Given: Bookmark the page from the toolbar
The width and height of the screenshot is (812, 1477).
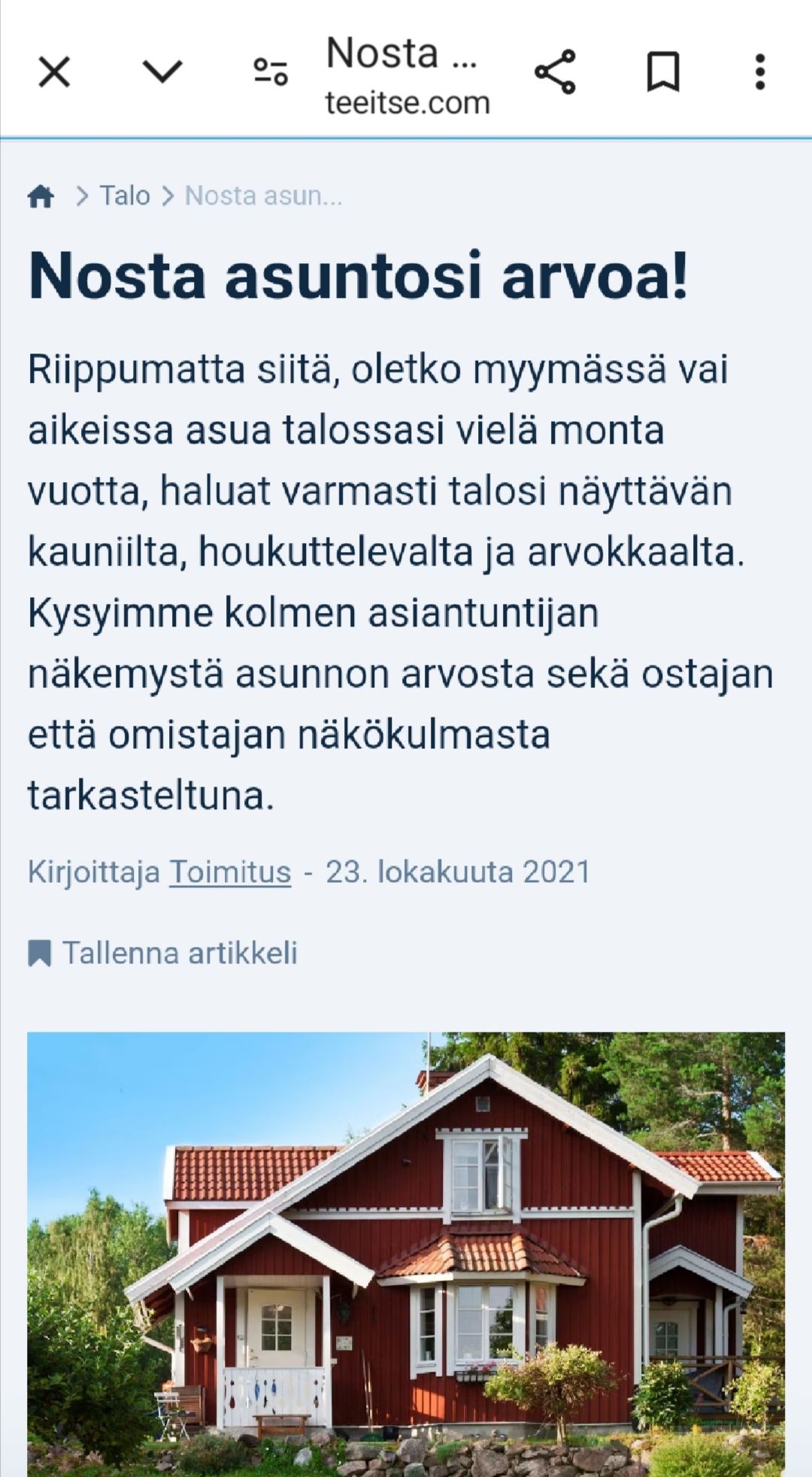Looking at the screenshot, I should pos(663,72).
